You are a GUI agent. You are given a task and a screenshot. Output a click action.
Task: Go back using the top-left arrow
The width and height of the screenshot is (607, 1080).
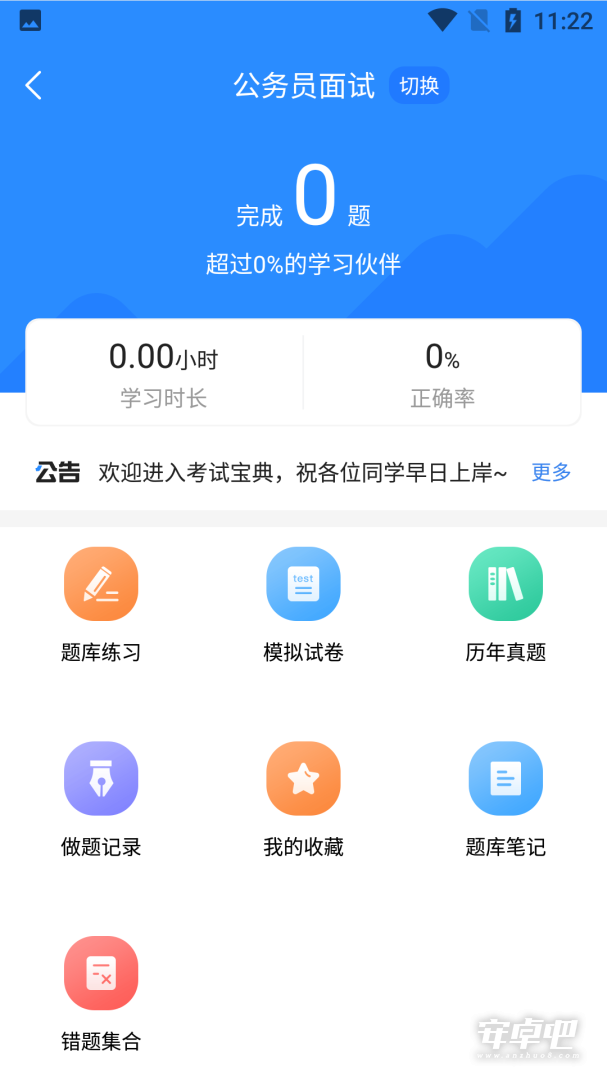click(34, 86)
